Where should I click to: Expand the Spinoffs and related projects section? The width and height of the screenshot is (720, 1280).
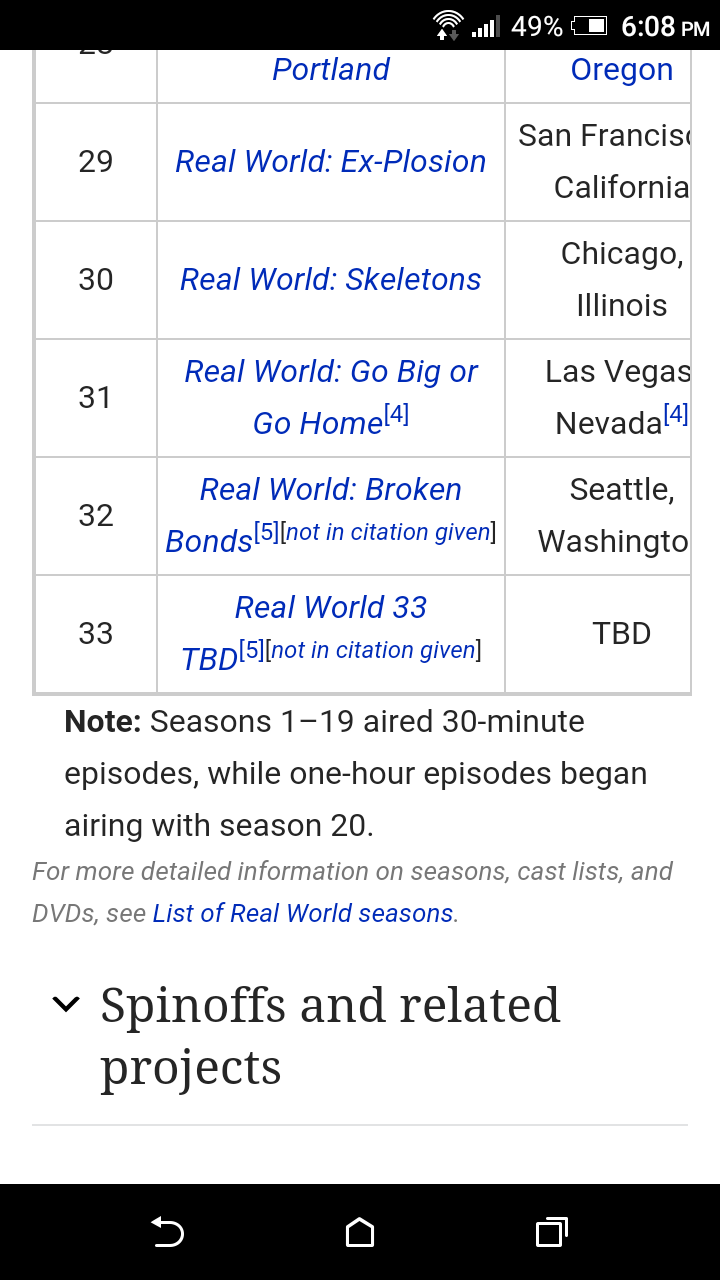(330, 1036)
